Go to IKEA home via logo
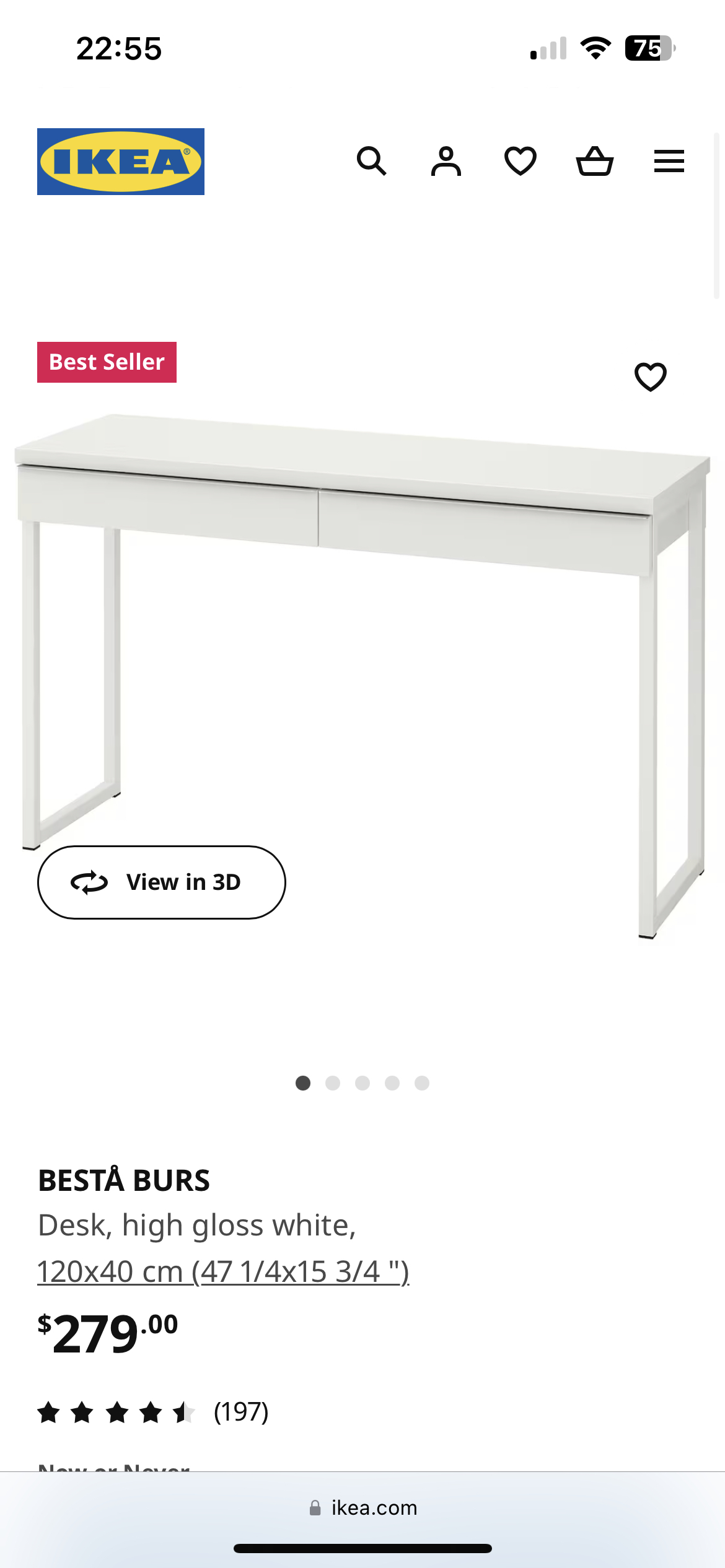This screenshot has width=725, height=1568. [121, 162]
